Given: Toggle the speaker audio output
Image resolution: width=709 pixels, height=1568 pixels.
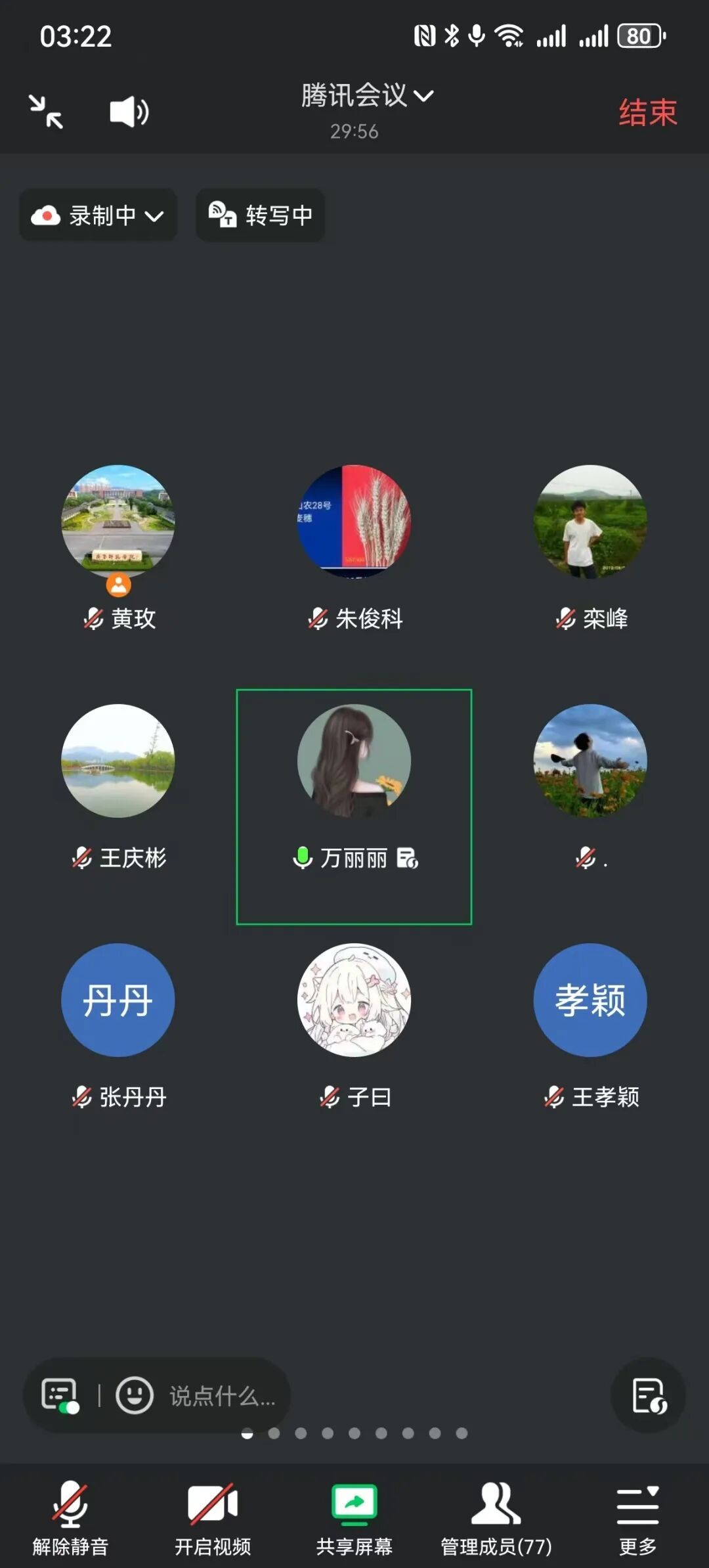Looking at the screenshot, I should tap(129, 112).
